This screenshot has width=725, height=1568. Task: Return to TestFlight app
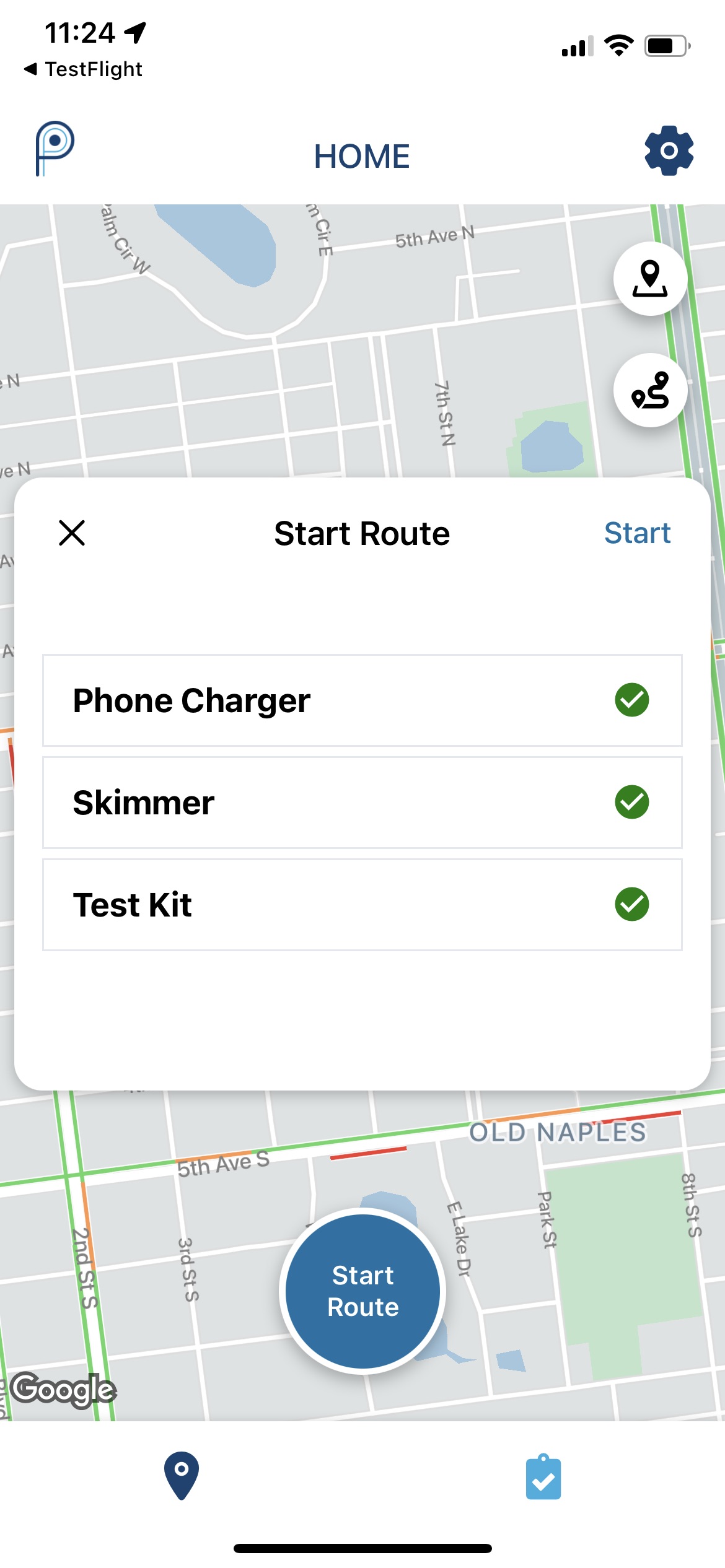(84, 69)
